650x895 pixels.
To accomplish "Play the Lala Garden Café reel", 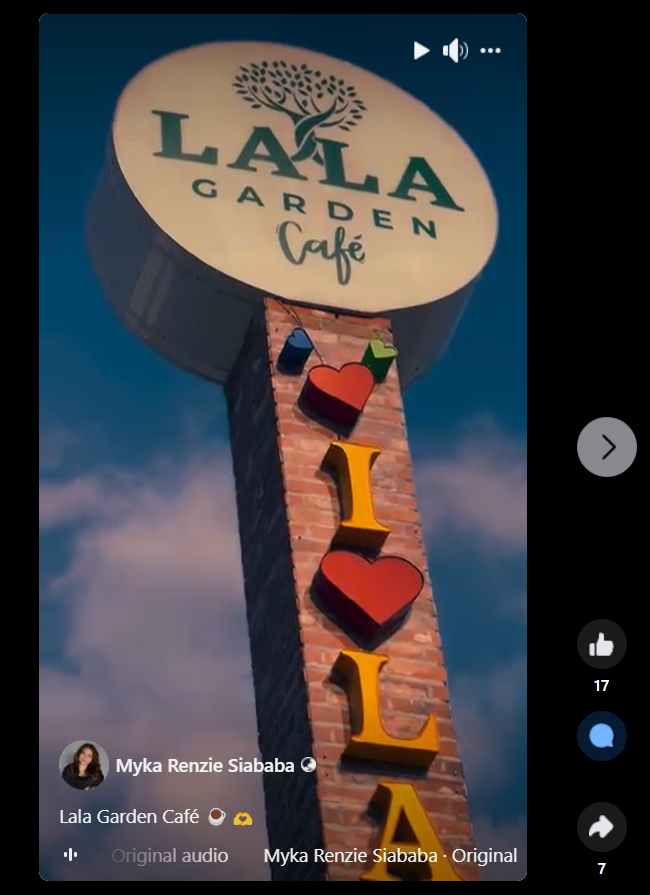I will pyautogui.click(x=421, y=50).
